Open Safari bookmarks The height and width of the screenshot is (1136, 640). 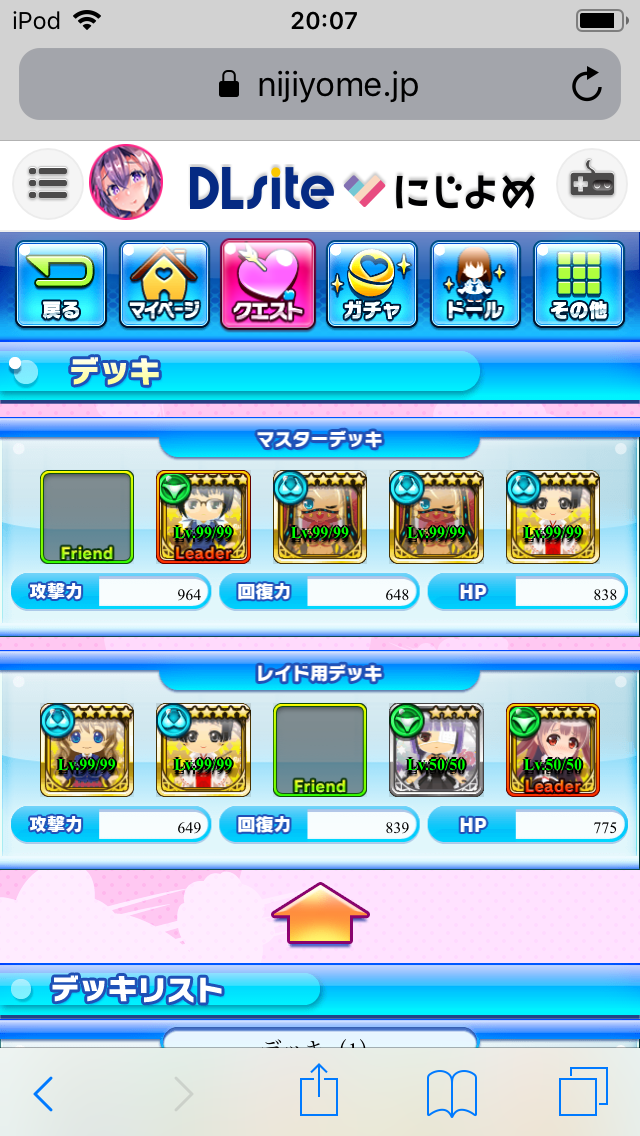click(451, 1092)
